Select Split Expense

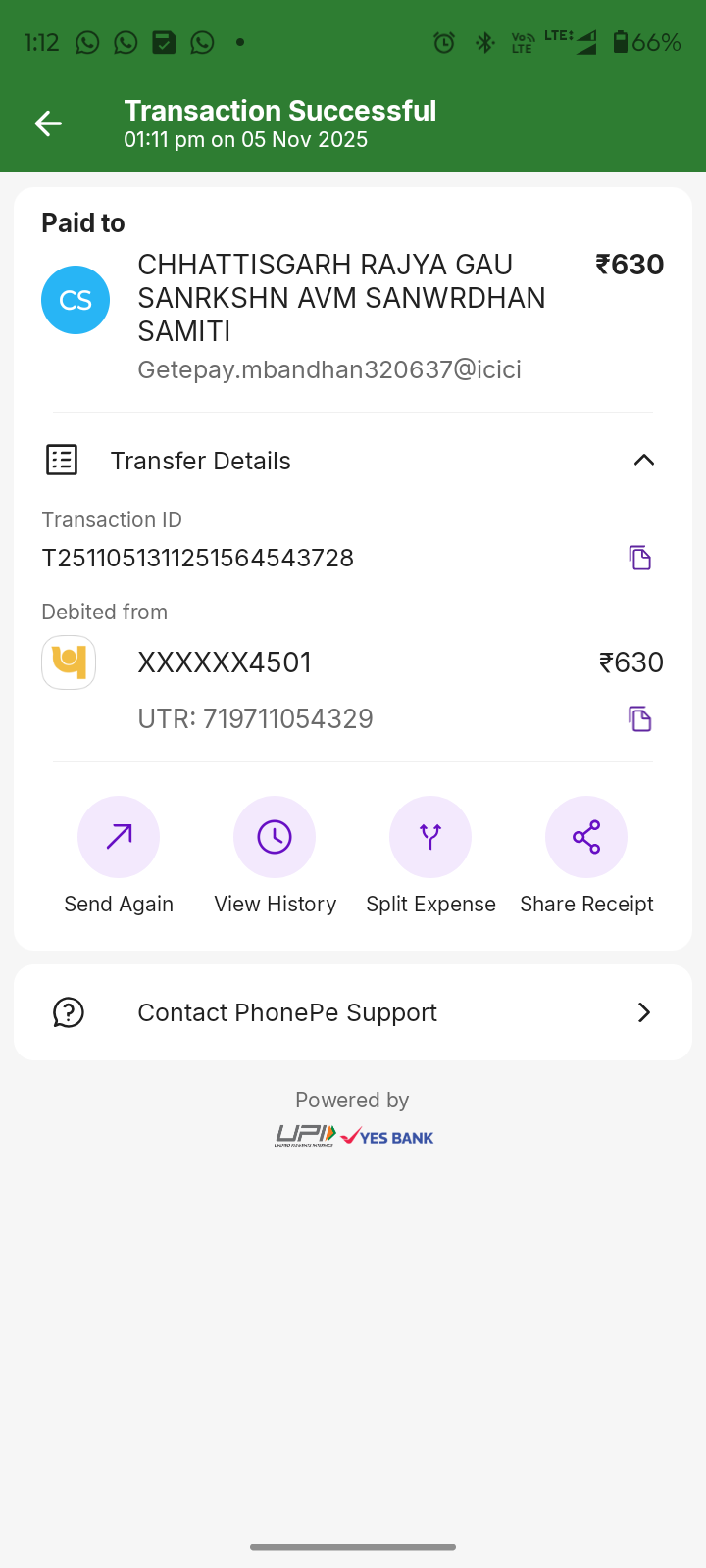430,837
